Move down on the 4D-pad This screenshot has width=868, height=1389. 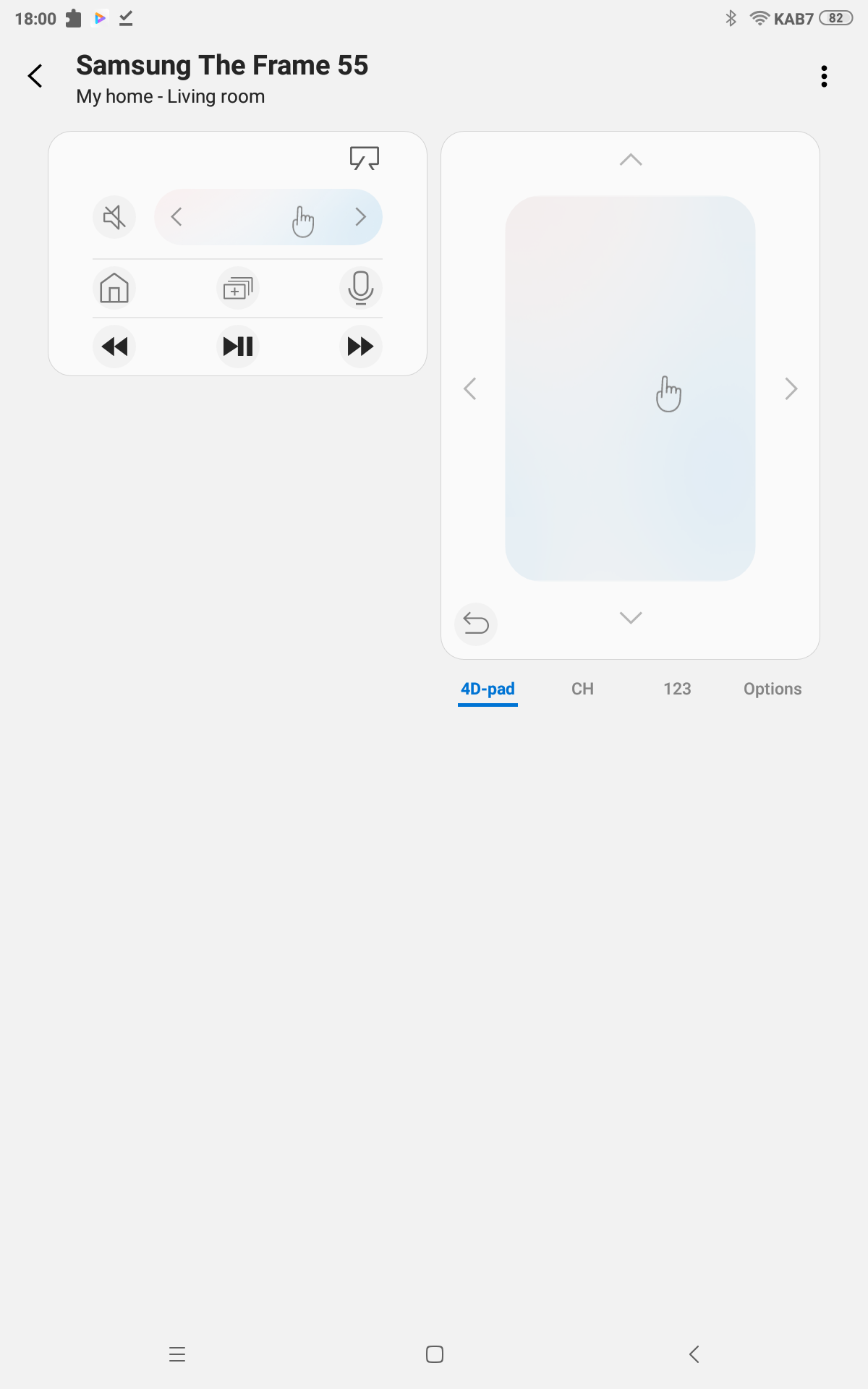[631, 617]
